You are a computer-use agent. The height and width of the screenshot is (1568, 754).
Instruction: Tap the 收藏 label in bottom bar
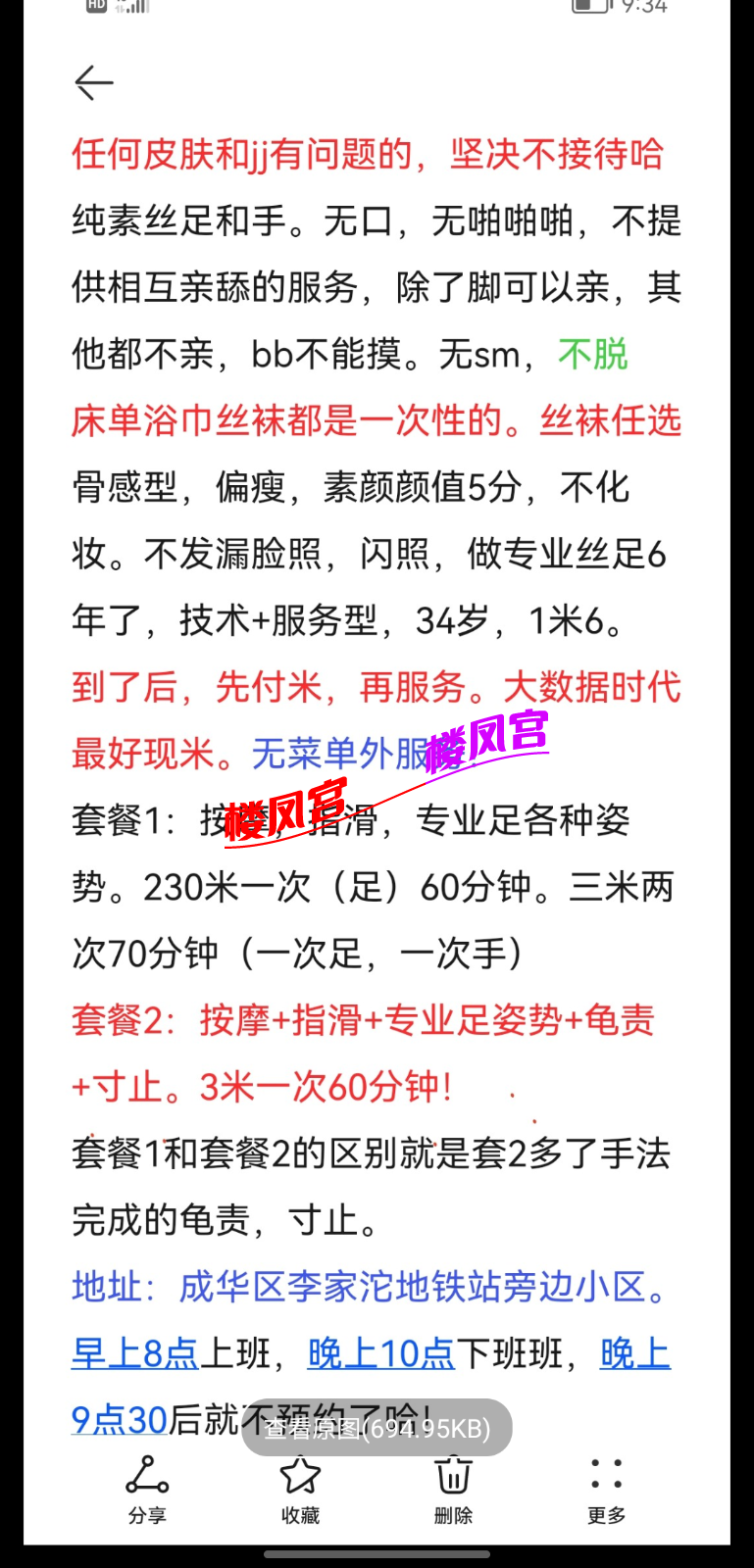tap(301, 1515)
